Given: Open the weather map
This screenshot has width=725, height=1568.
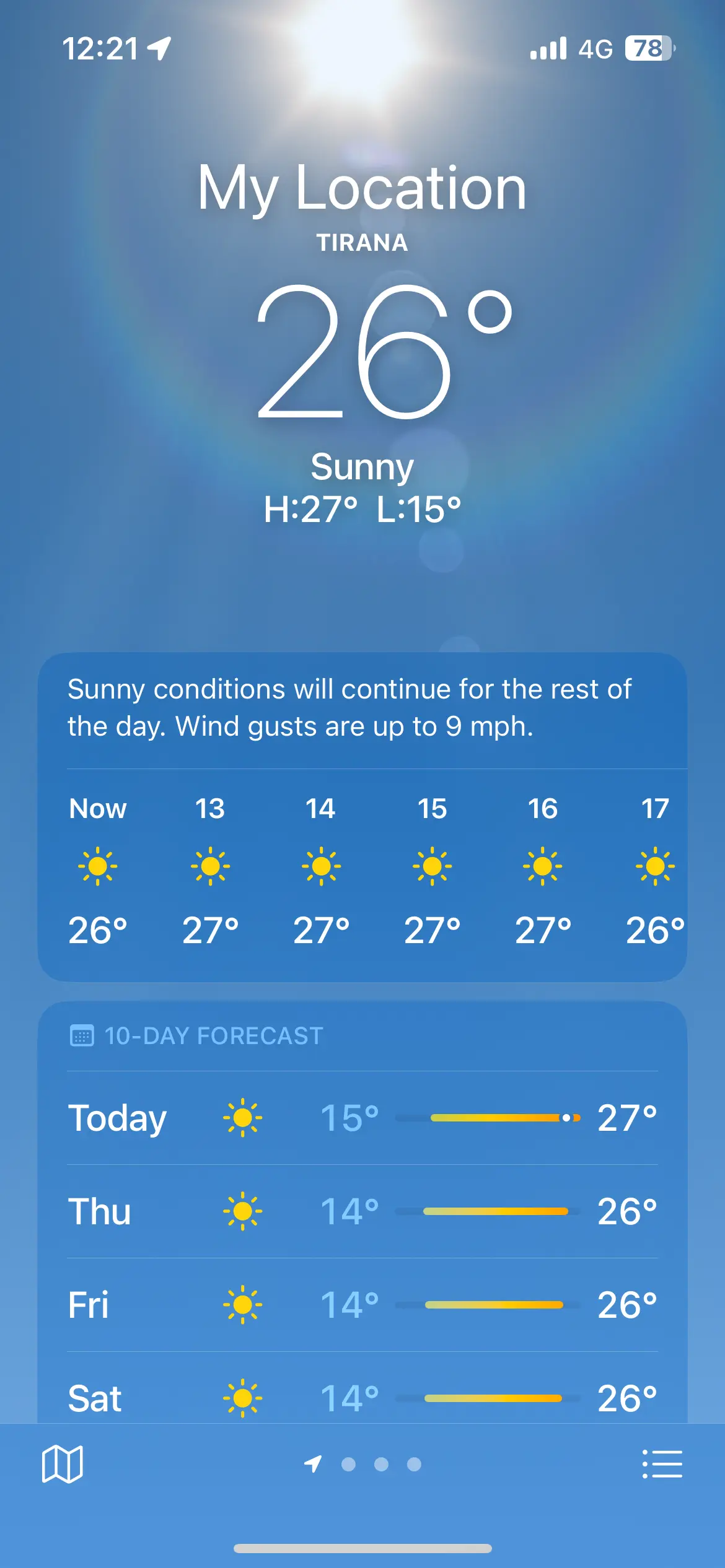Looking at the screenshot, I should point(62,1464).
